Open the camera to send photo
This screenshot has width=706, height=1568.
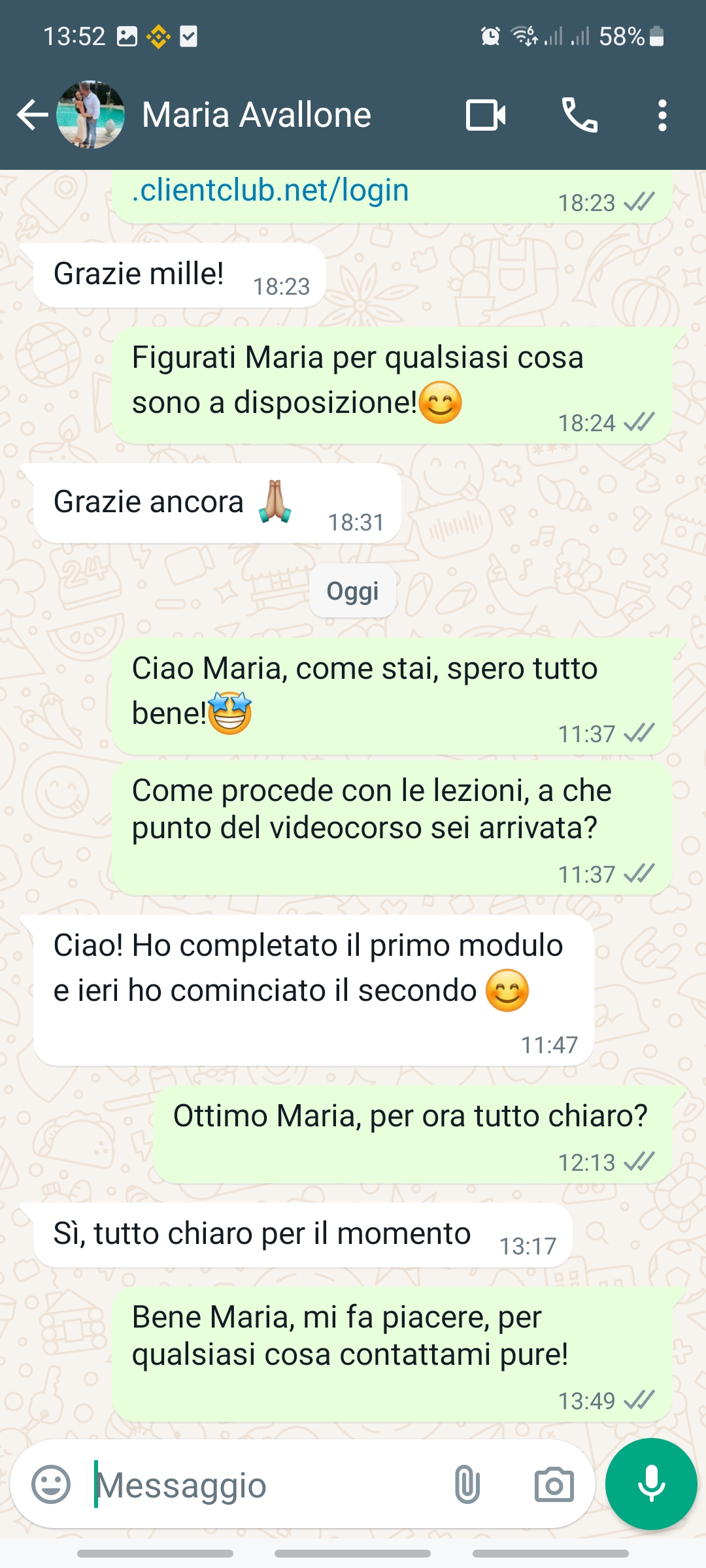[554, 1484]
